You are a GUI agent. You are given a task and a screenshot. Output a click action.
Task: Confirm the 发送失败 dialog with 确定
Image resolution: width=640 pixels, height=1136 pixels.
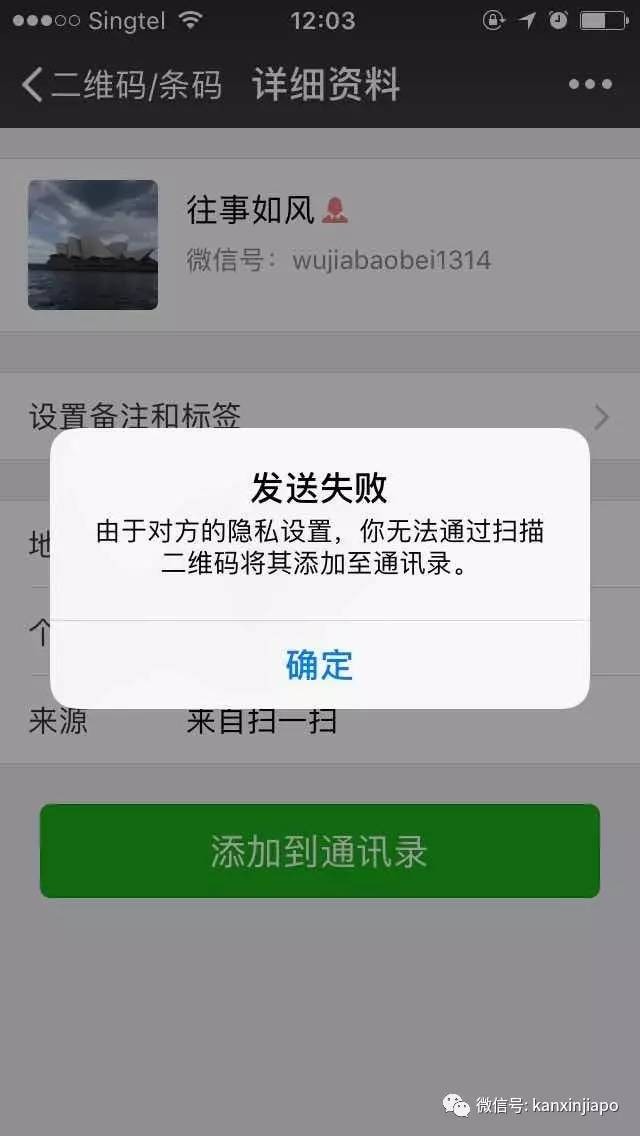(x=320, y=665)
